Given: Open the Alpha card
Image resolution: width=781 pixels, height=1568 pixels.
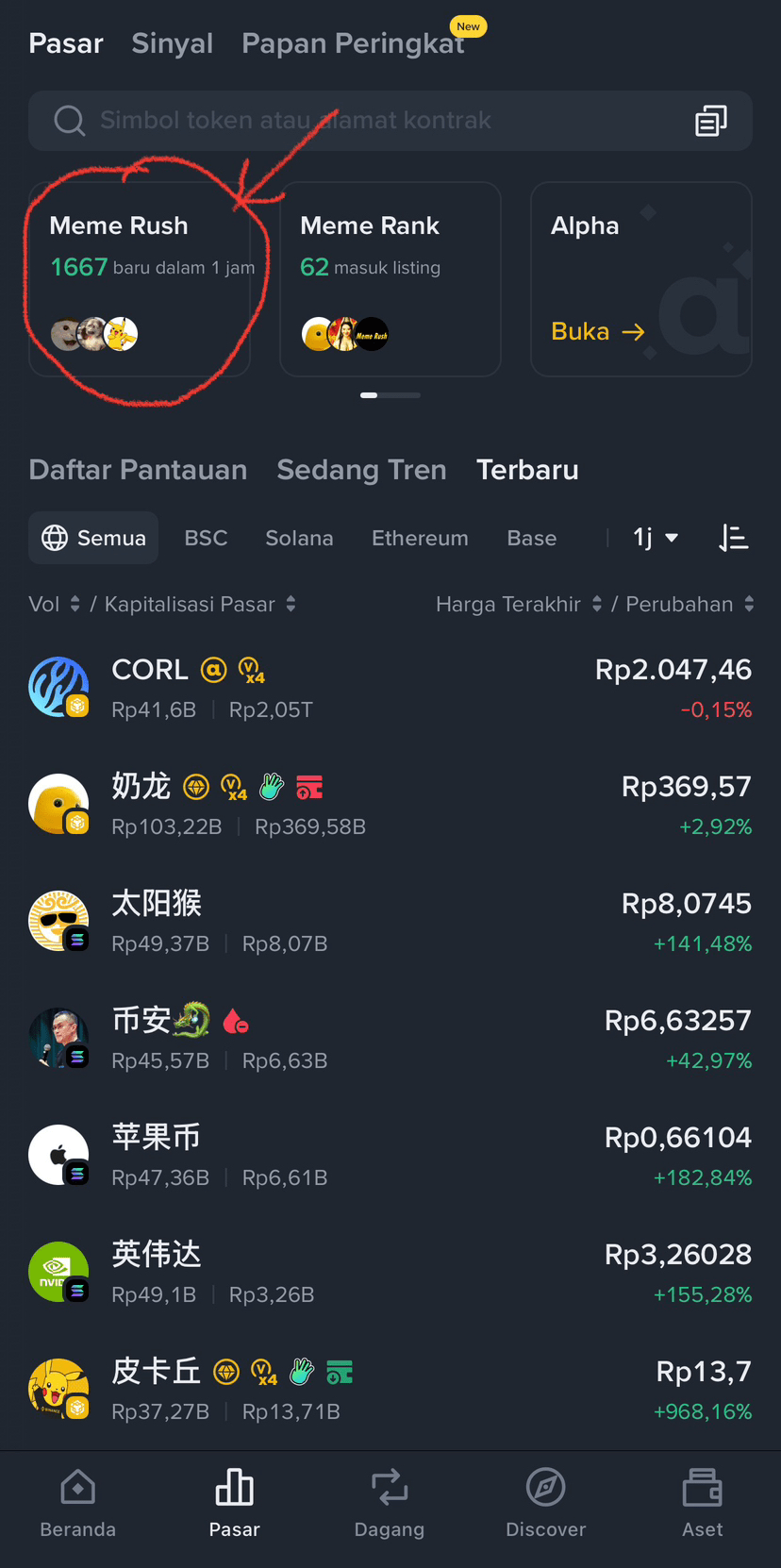Looking at the screenshot, I should point(640,279).
